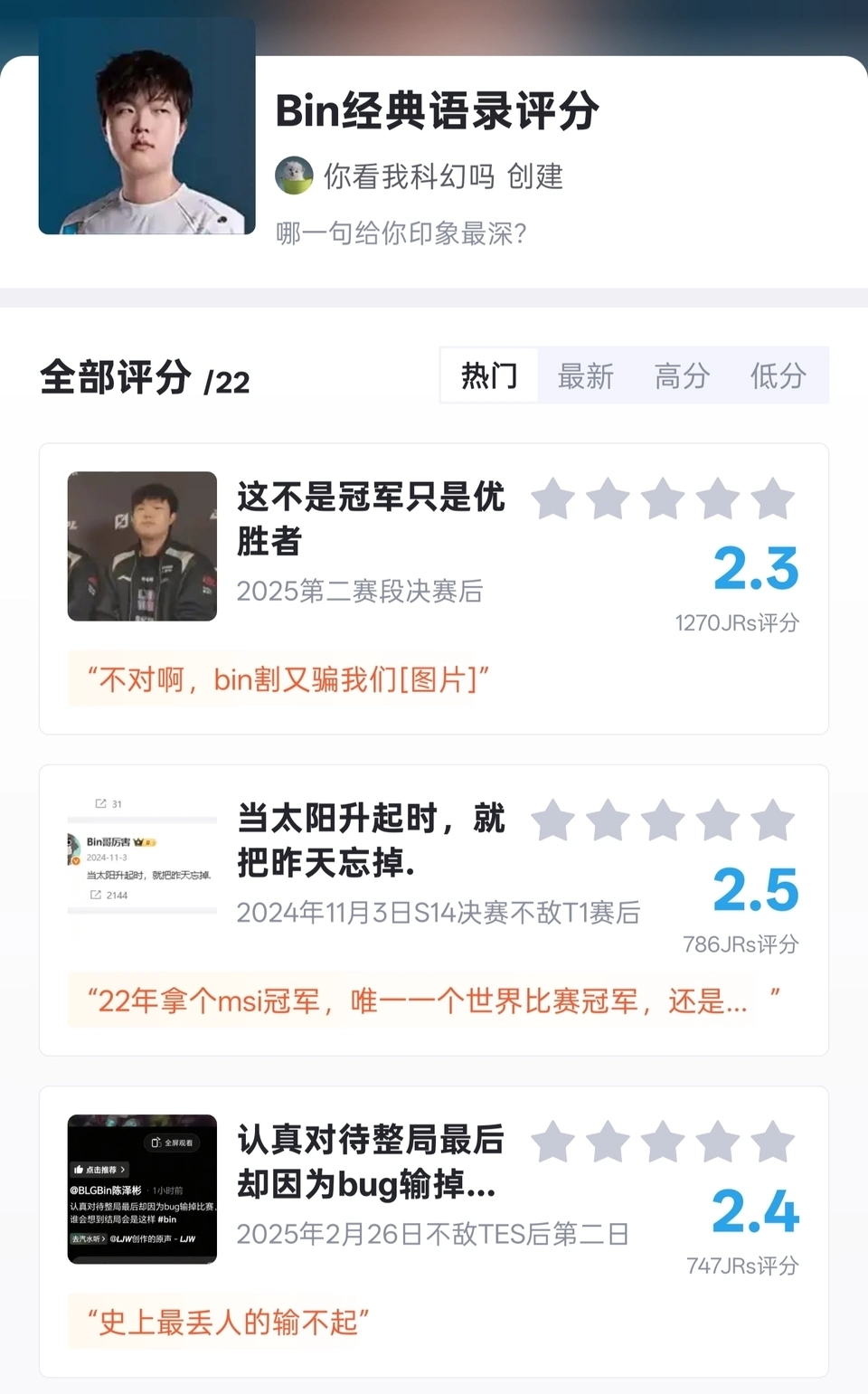Image resolution: width=868 pixels, height=1394 pixels.
Task: Open the Bin cover photo at top
Action: (x=146, y=127)
